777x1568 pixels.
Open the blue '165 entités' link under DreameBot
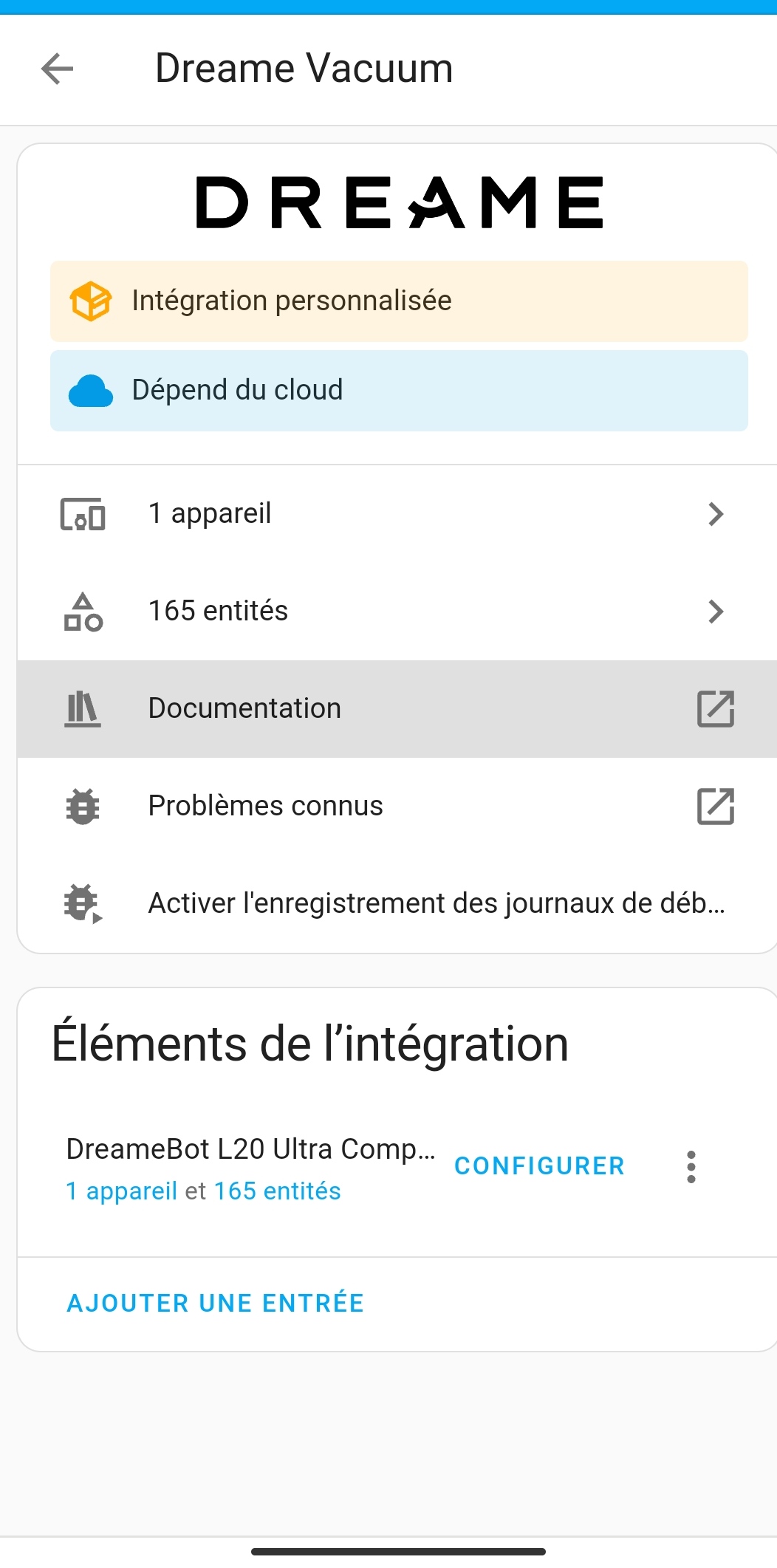pyautogui.click(x=278, y=1191)
